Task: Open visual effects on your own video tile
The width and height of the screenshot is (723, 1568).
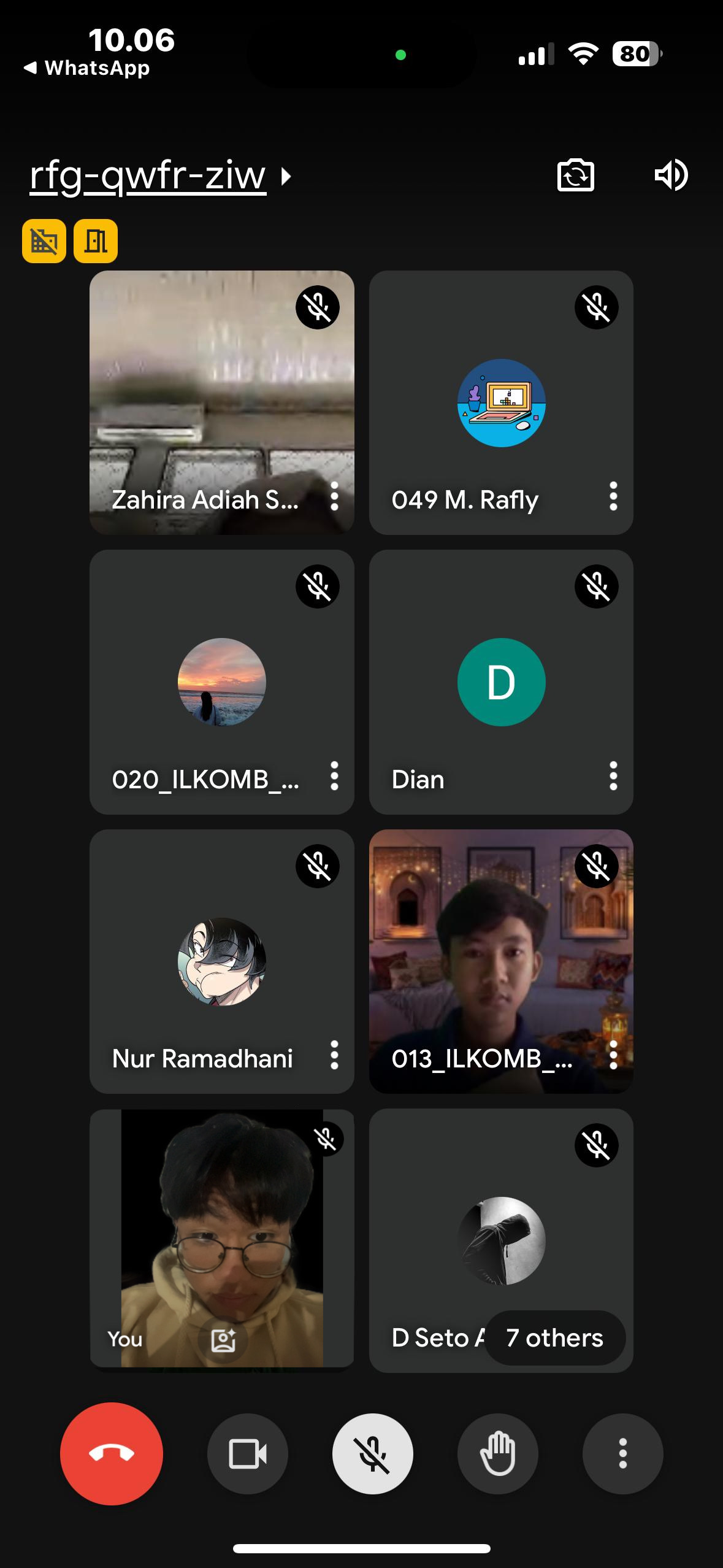Action: click(x=223, y=1340)
